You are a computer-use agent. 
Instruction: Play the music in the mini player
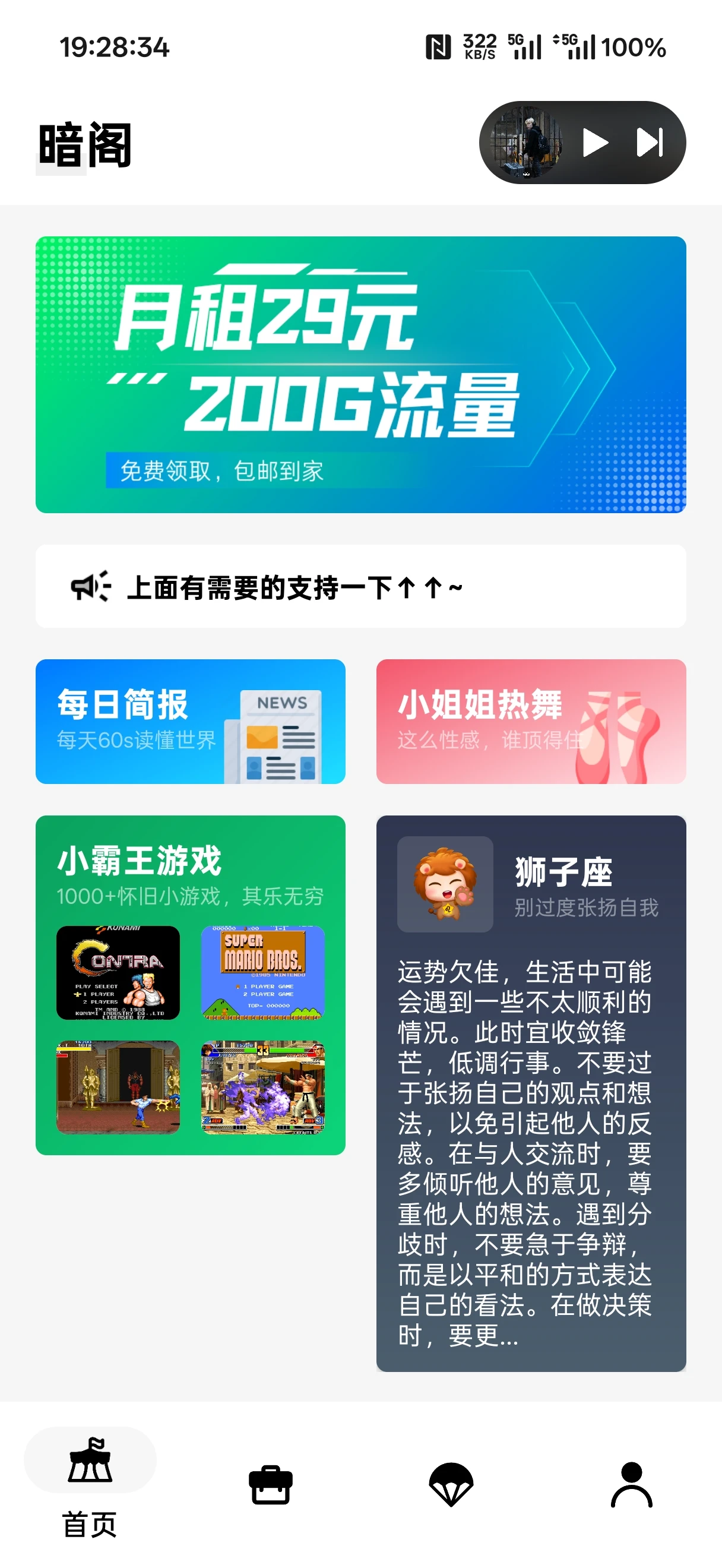click(594, 143)
